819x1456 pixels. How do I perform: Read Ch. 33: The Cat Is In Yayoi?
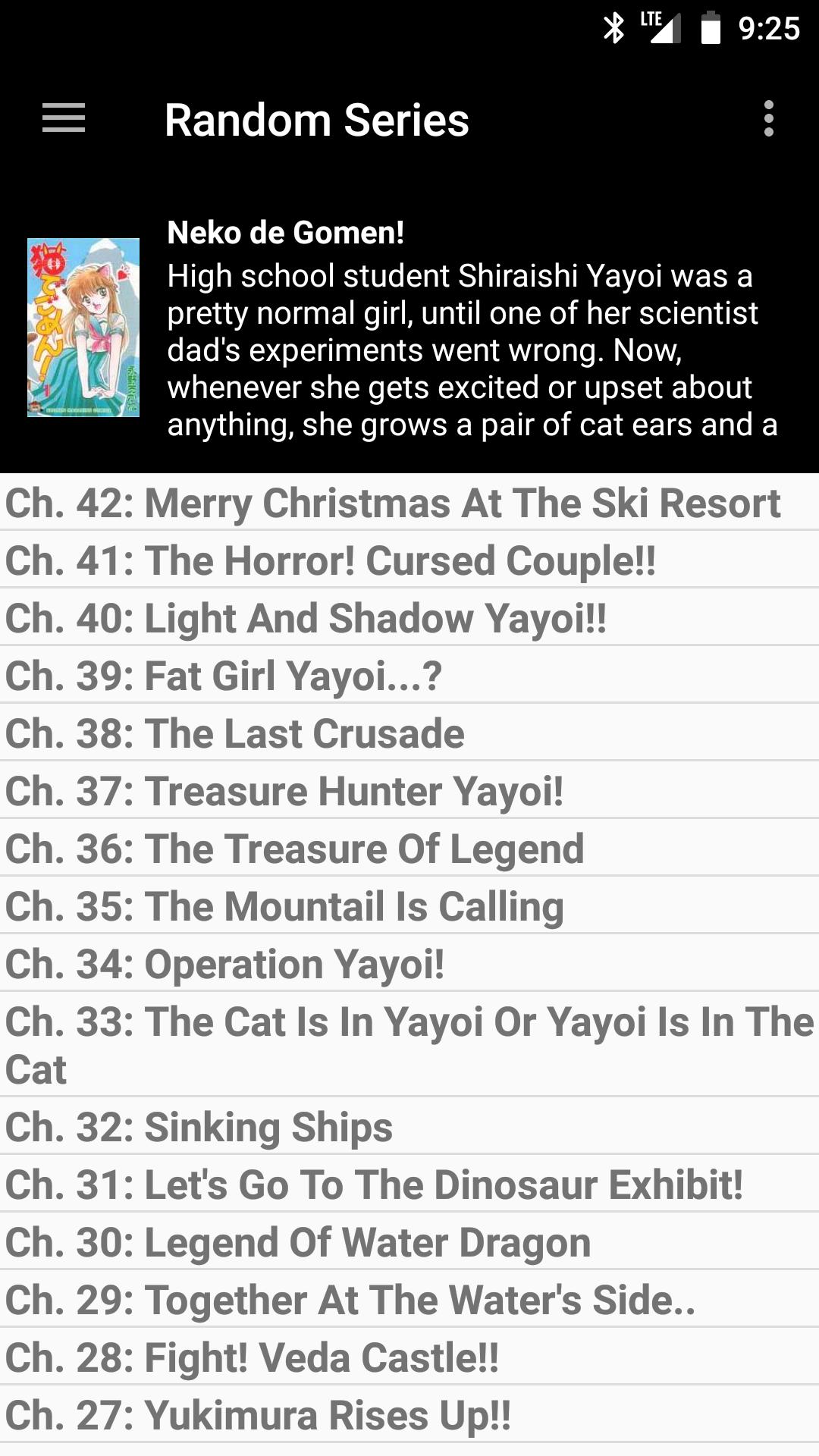click(409, 1044)
